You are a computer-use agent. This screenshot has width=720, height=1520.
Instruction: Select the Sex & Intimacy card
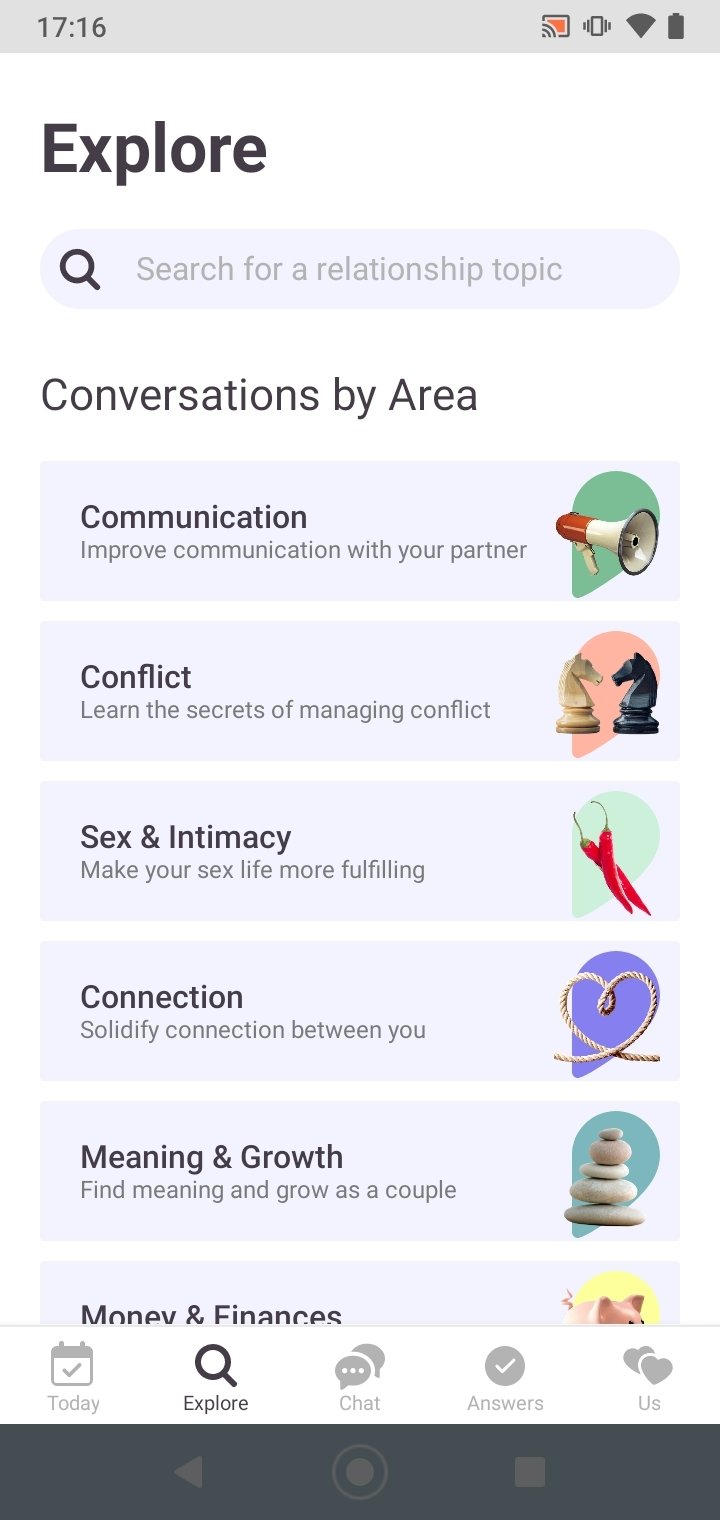360,851
